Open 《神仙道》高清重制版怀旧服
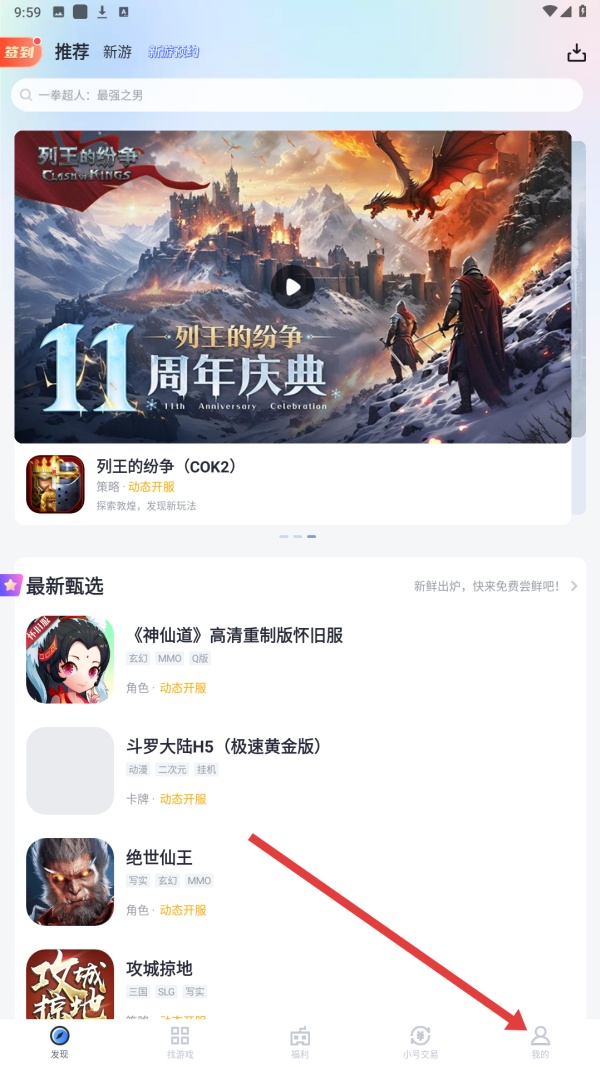 (236, 636)
